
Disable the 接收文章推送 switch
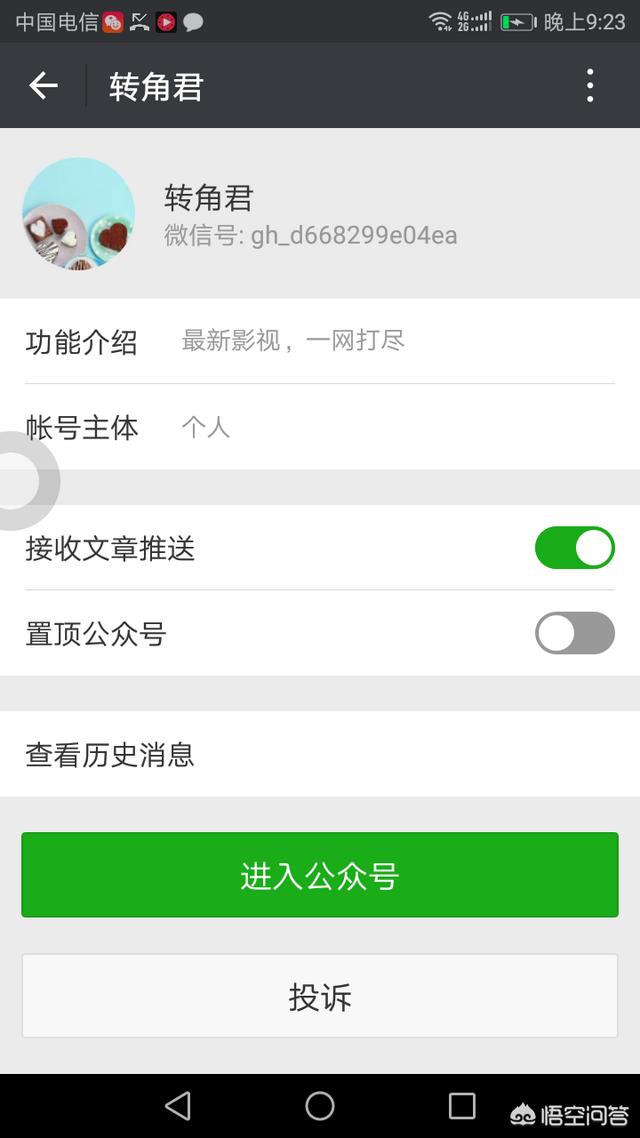[x=575, y=547]
